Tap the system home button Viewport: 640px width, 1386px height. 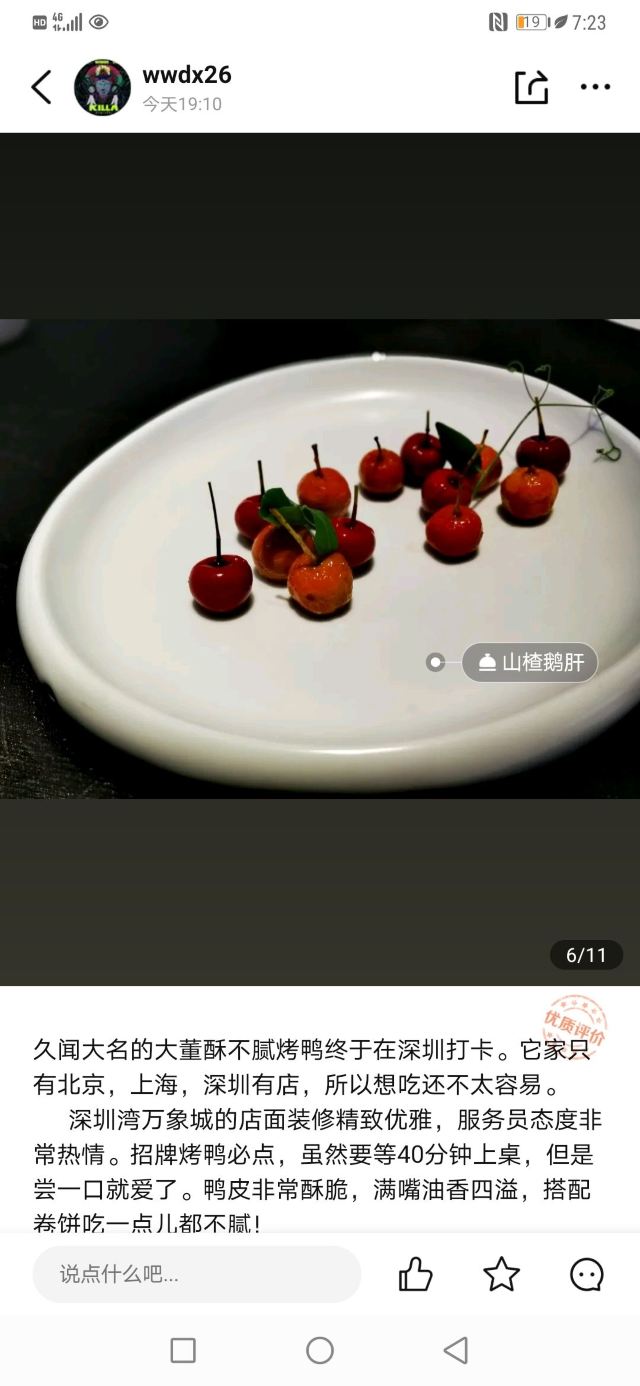point(320,1350)
